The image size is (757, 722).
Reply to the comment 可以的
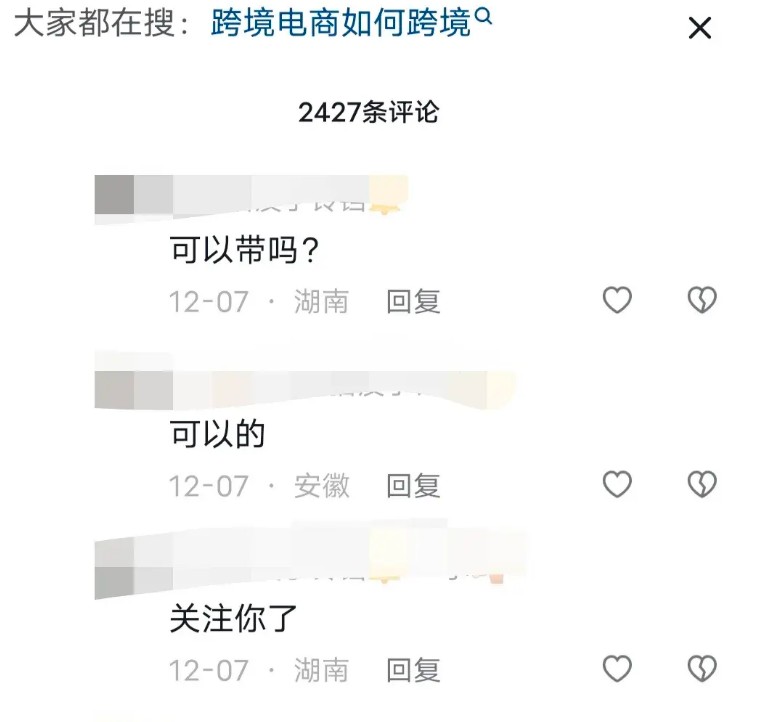tap(413, 486)
